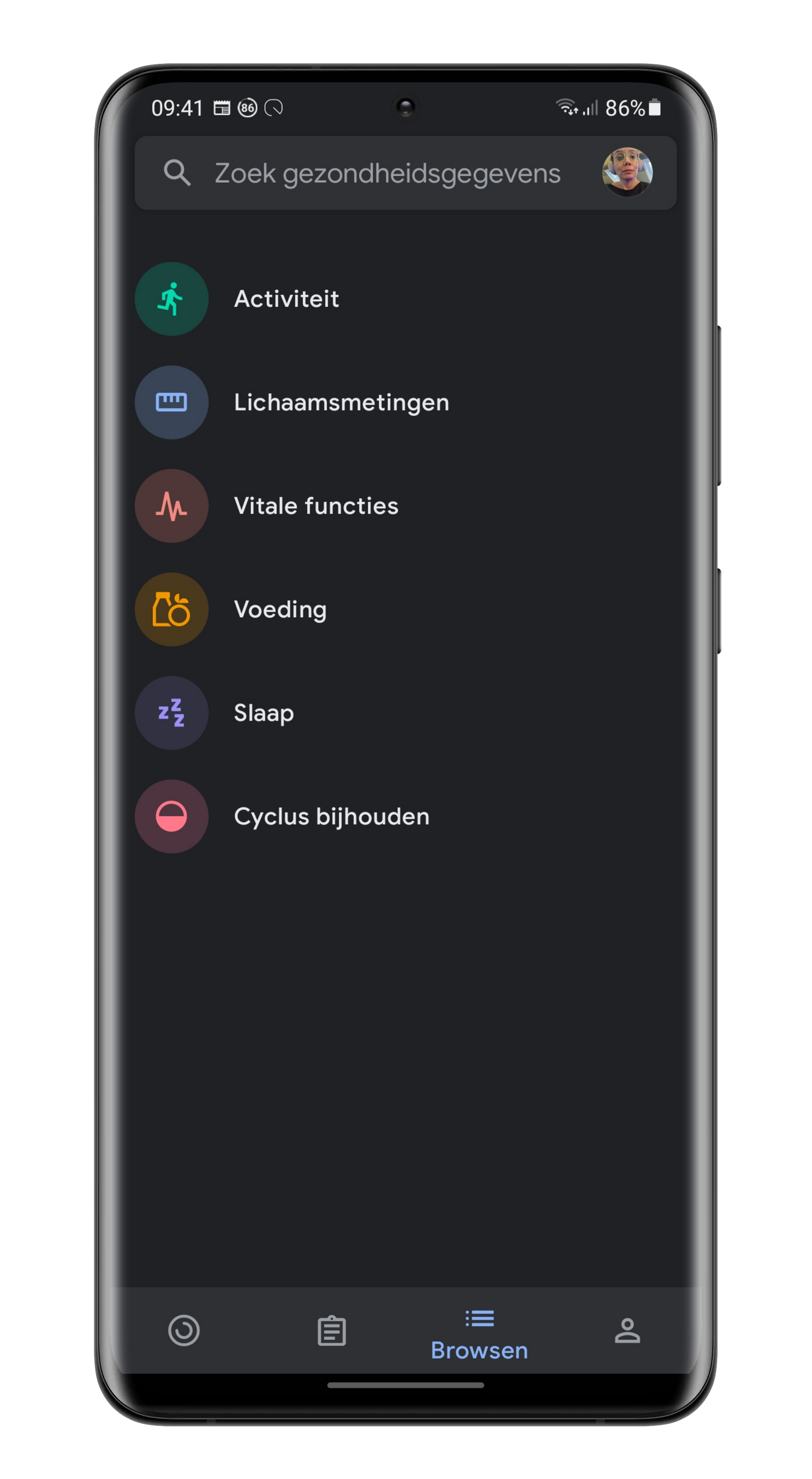Open the Activiteit category
812x1479 pixels.
286,299
